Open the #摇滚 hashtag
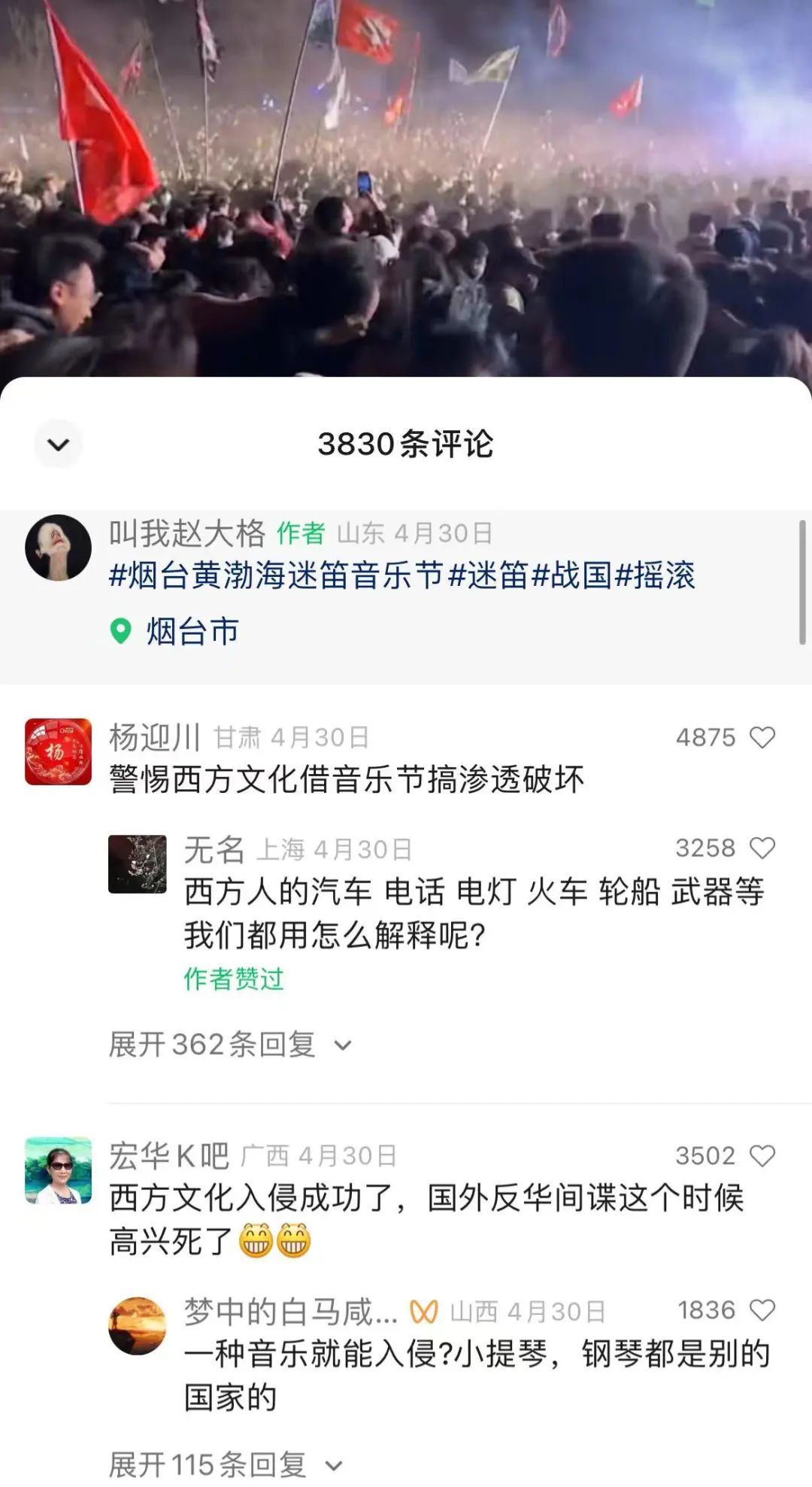The width and height of the screenshot is (812, 1487). [x=655, y=575]
